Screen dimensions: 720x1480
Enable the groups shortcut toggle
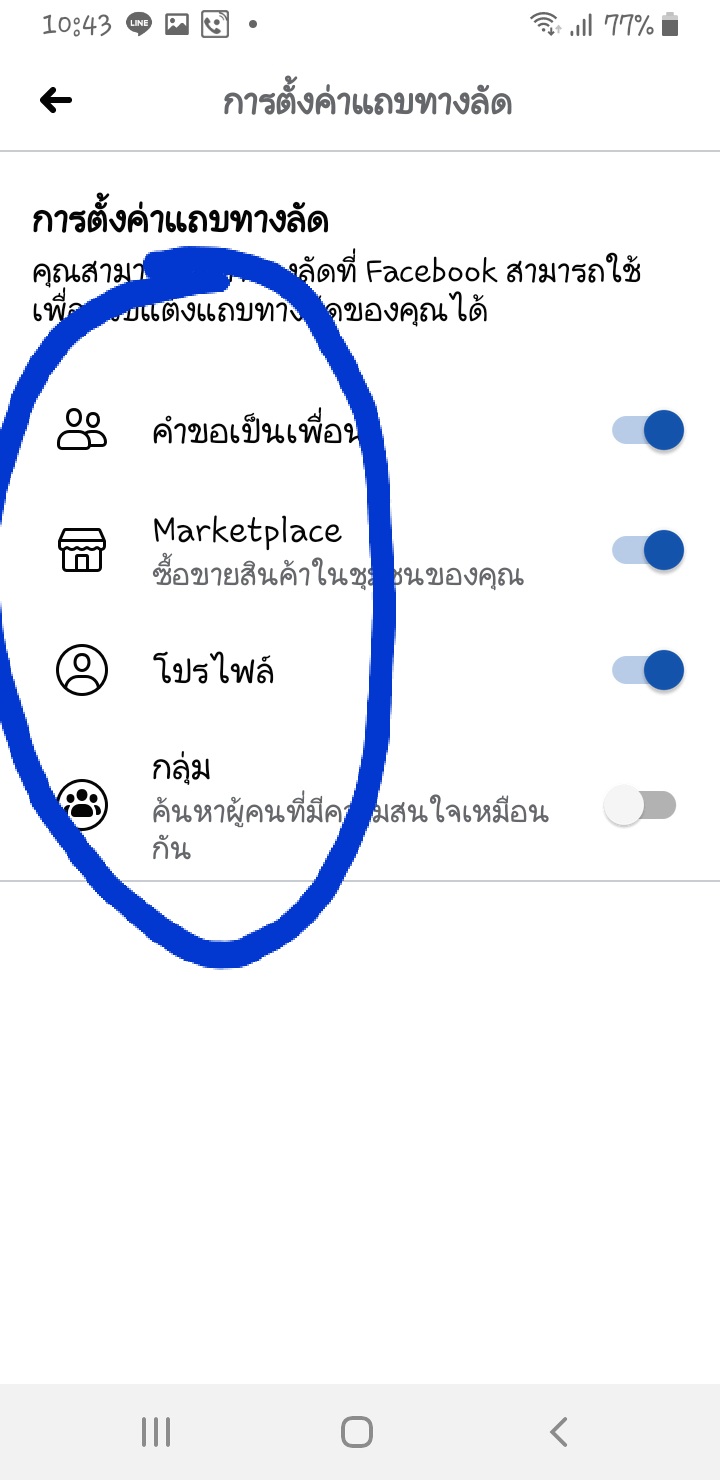[640, 804]
